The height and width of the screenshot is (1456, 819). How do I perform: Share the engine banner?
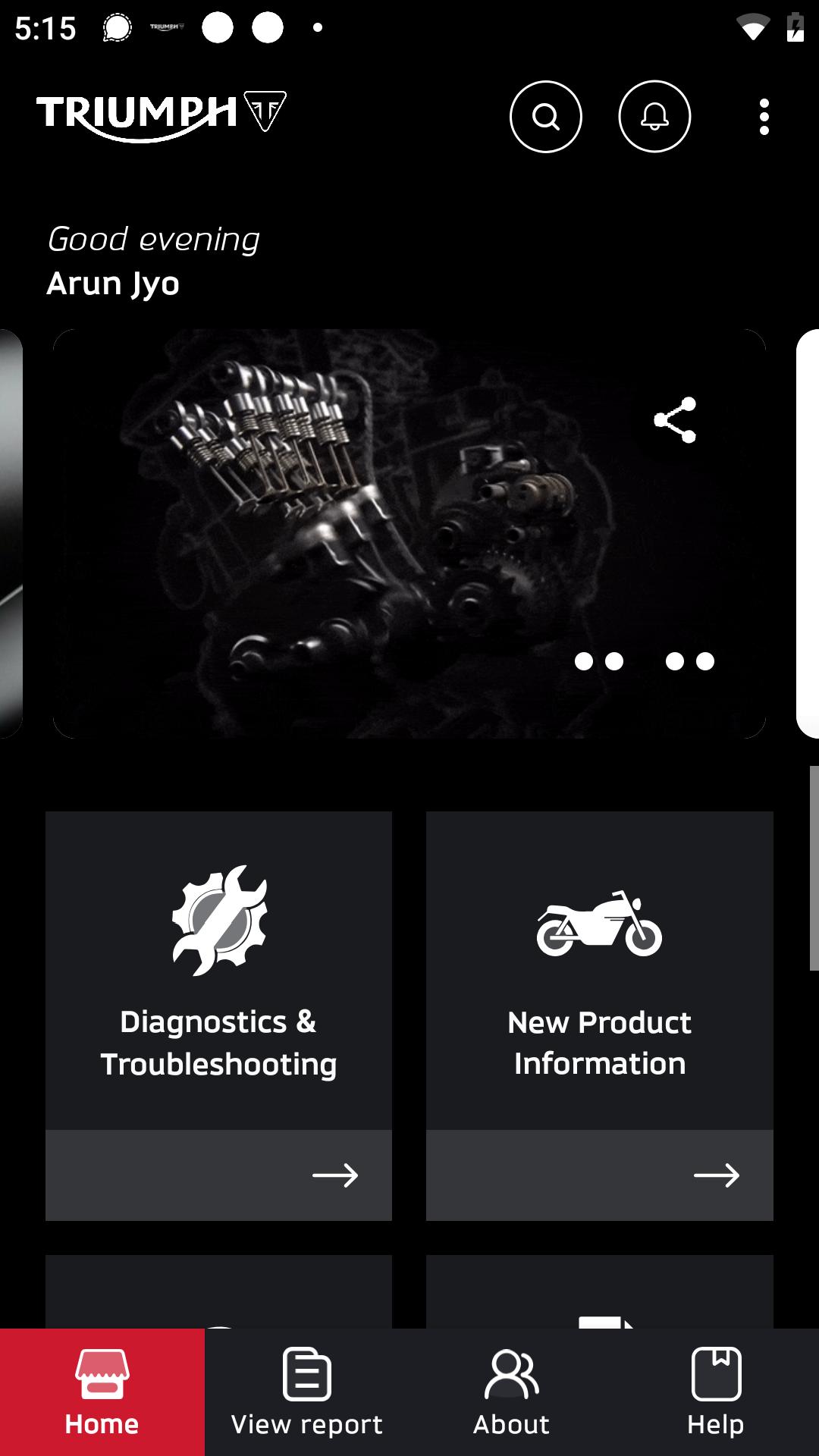pyautogui.click(x=675, y=419)
